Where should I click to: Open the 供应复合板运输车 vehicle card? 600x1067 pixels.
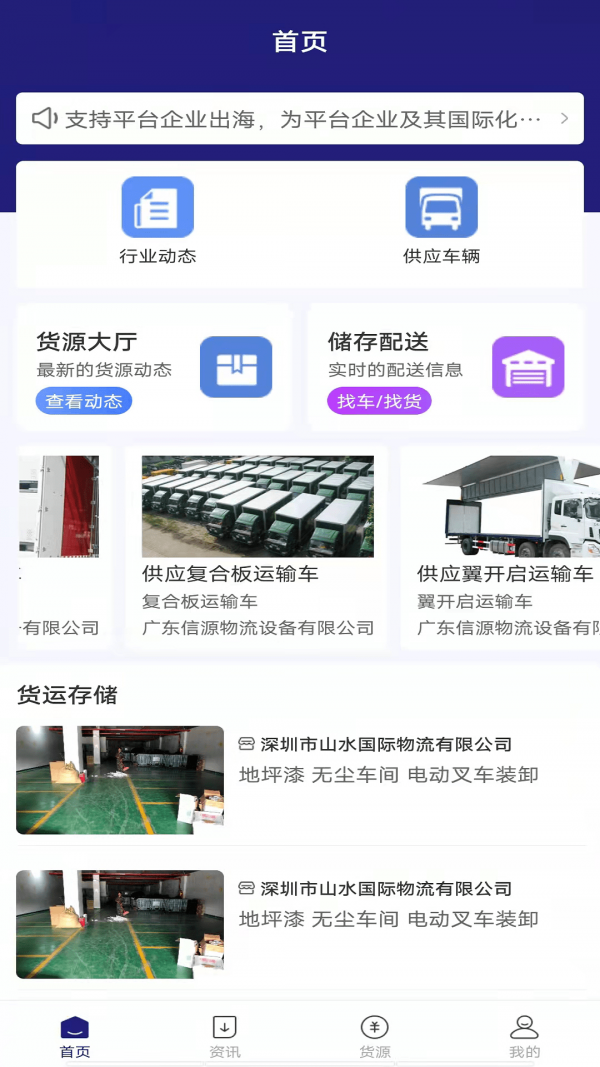point(257,547)
